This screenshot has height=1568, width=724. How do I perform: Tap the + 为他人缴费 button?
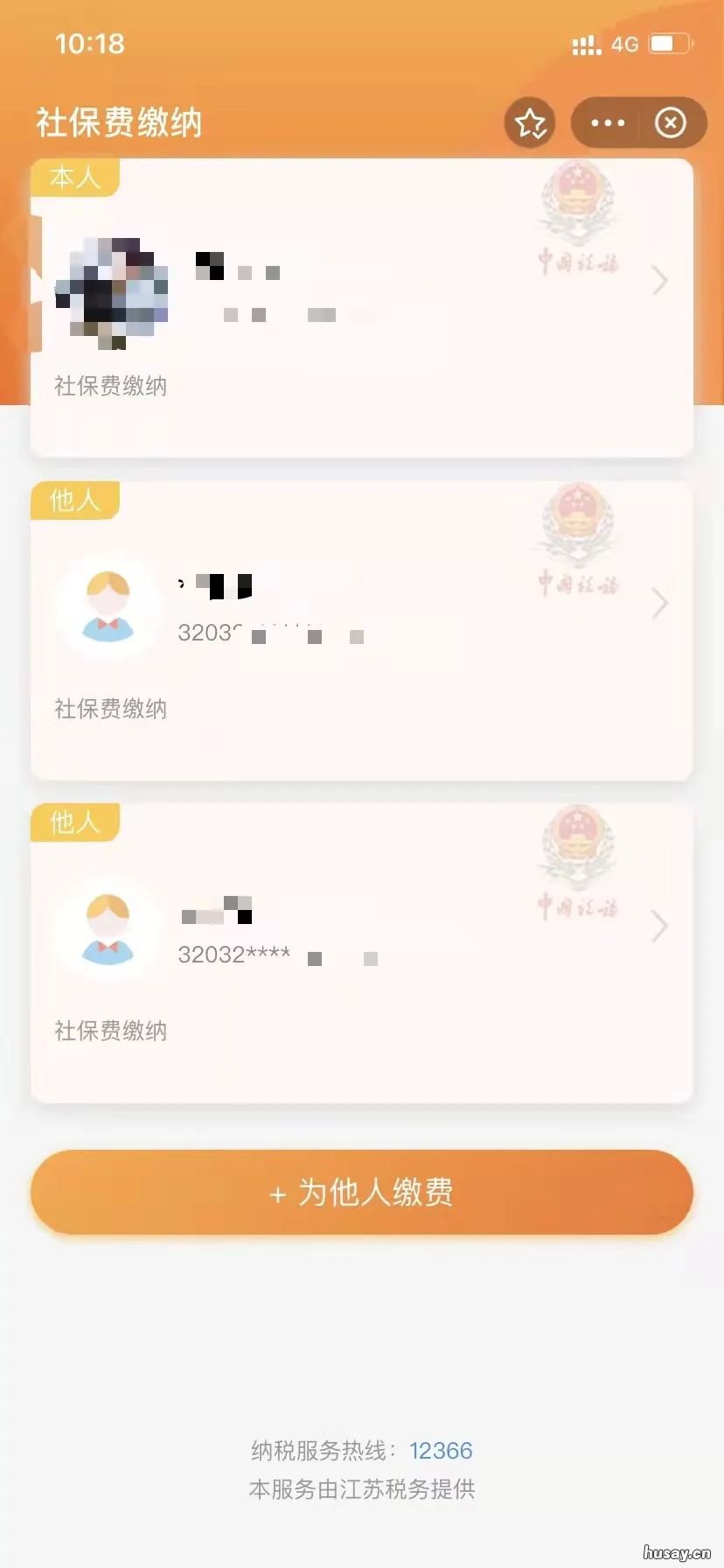point(362,1192)
